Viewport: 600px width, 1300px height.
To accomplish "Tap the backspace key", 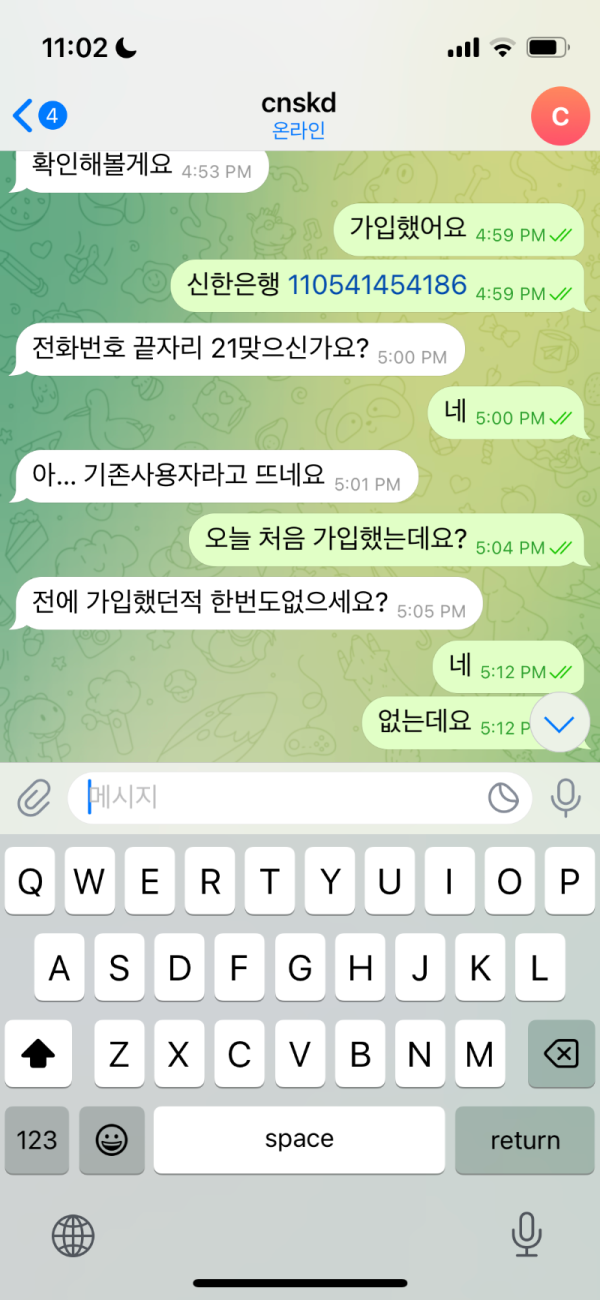I will 561,1053.
